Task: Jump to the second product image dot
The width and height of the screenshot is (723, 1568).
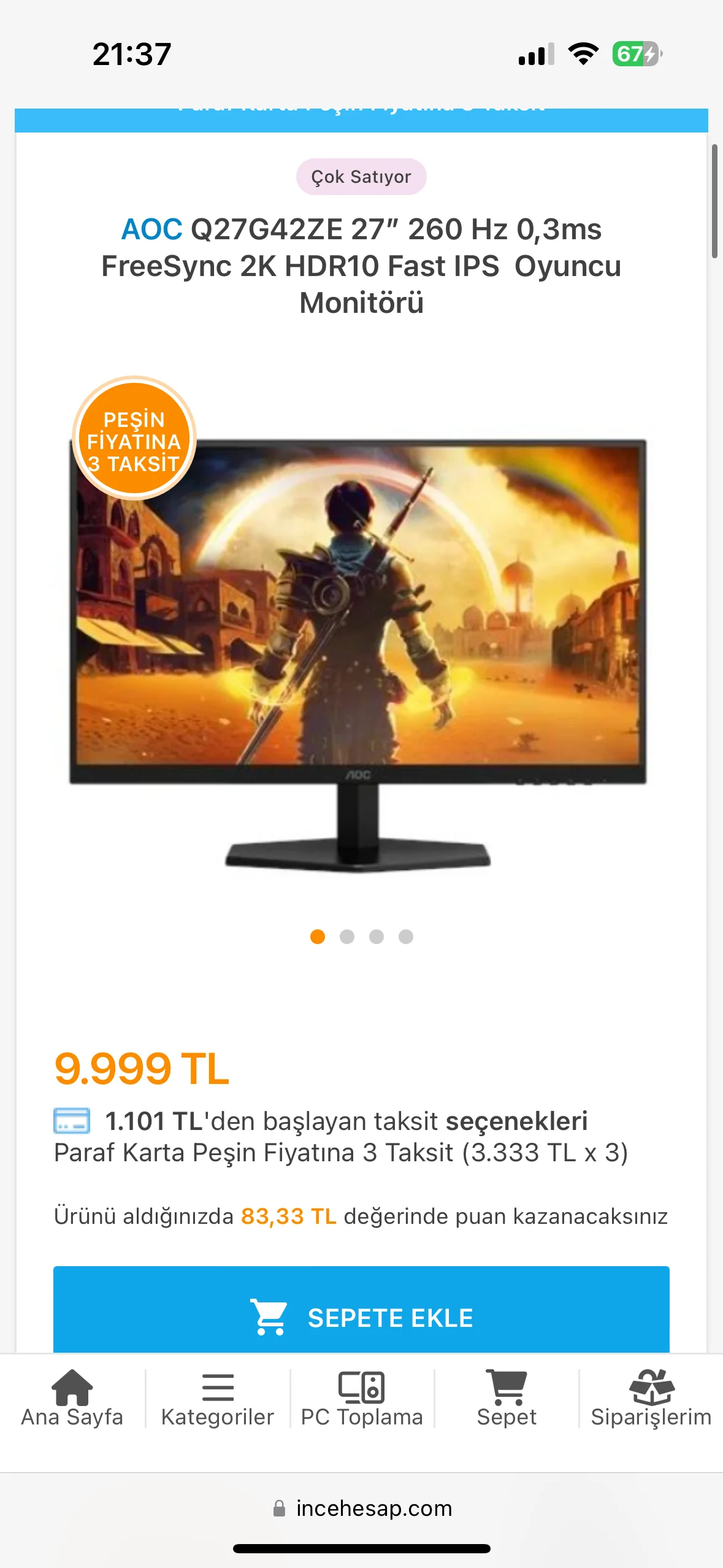Action: [x=347, y=937]
